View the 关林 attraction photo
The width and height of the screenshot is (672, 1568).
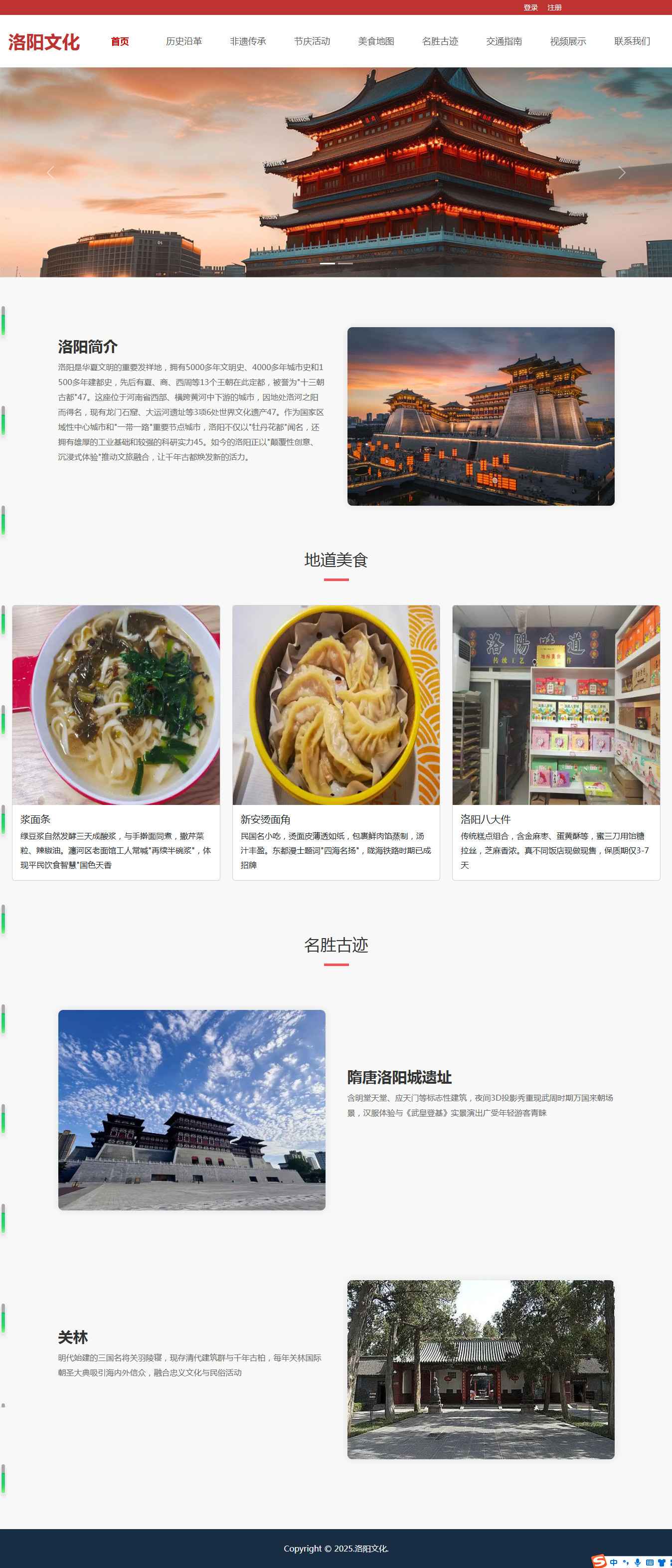click(480, 1369)
